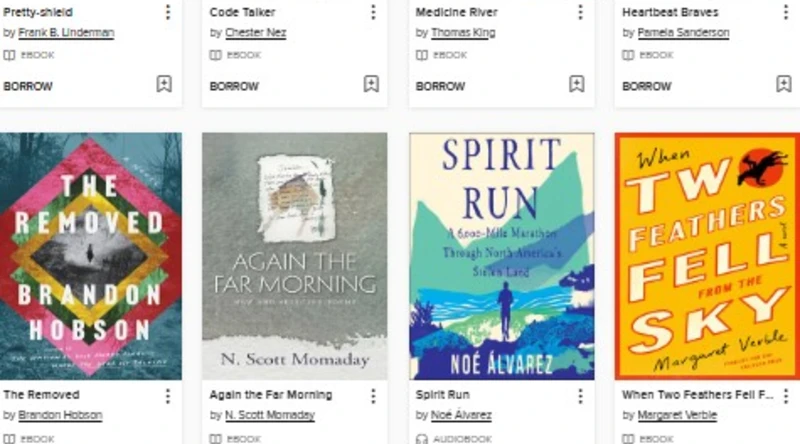This screenshot has width=800, height=444.
Task: Bookmark Code Talker for later
Action: point(371,85)
